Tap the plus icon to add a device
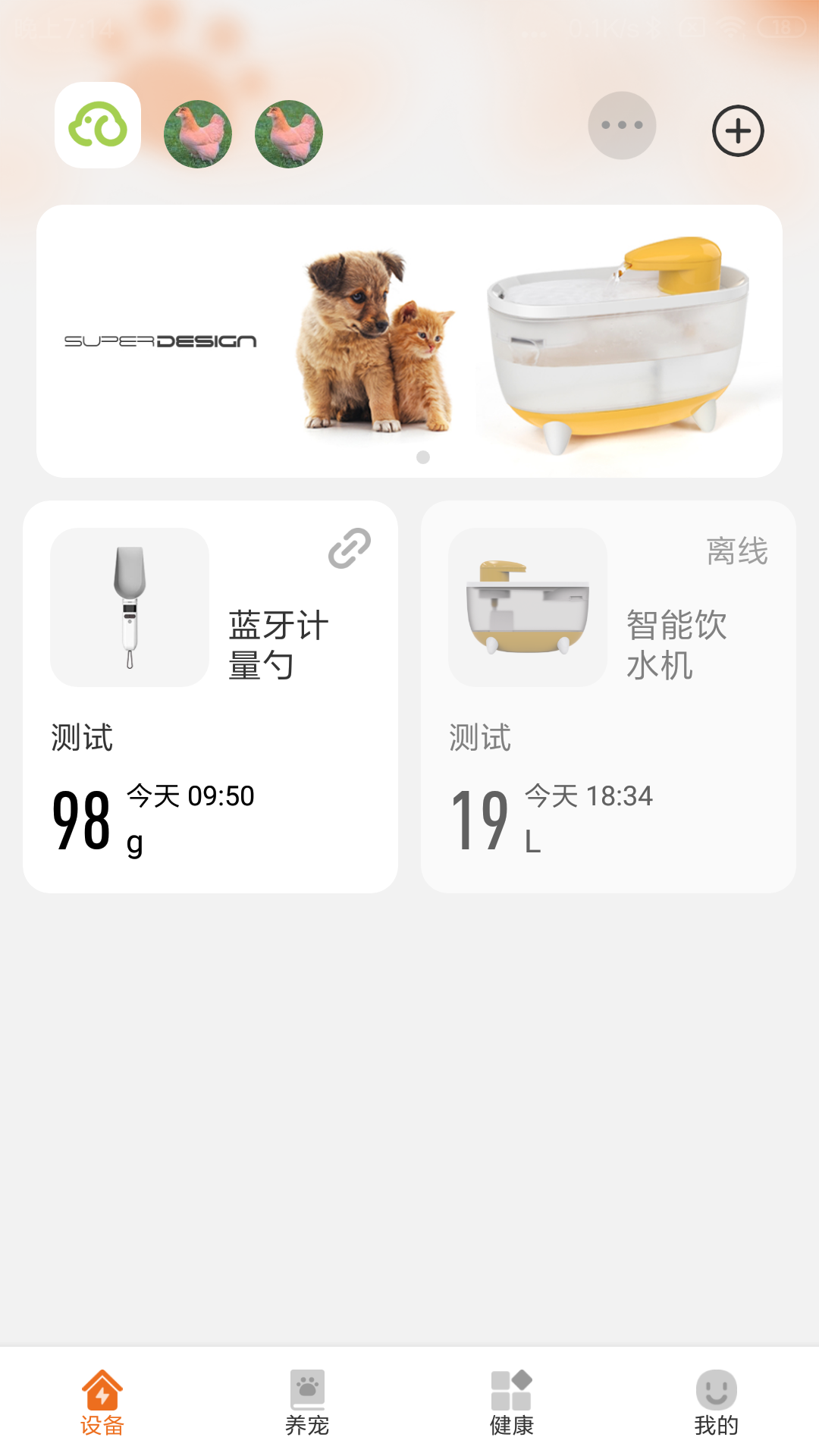 click(737, 130)
